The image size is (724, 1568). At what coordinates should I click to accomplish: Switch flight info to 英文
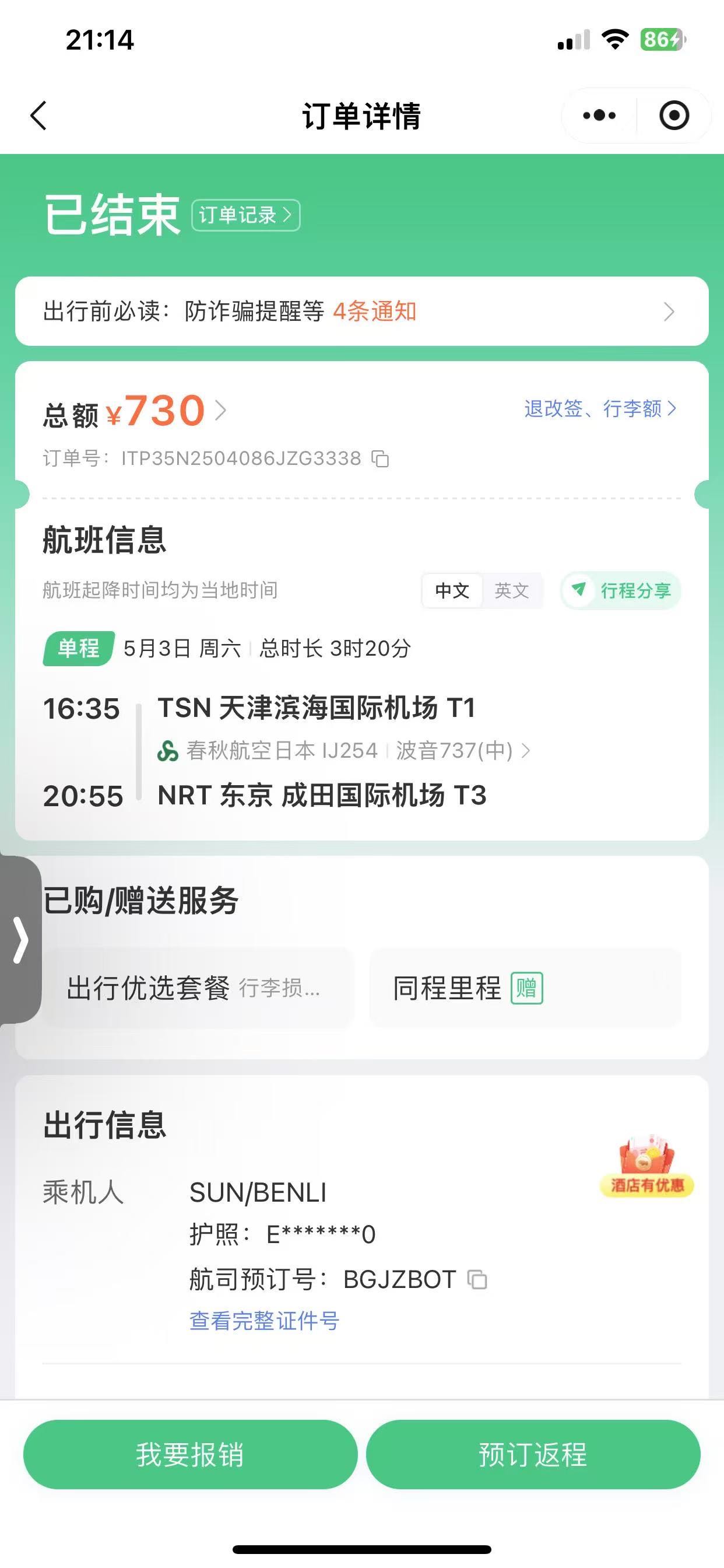[x=511, y=590]
